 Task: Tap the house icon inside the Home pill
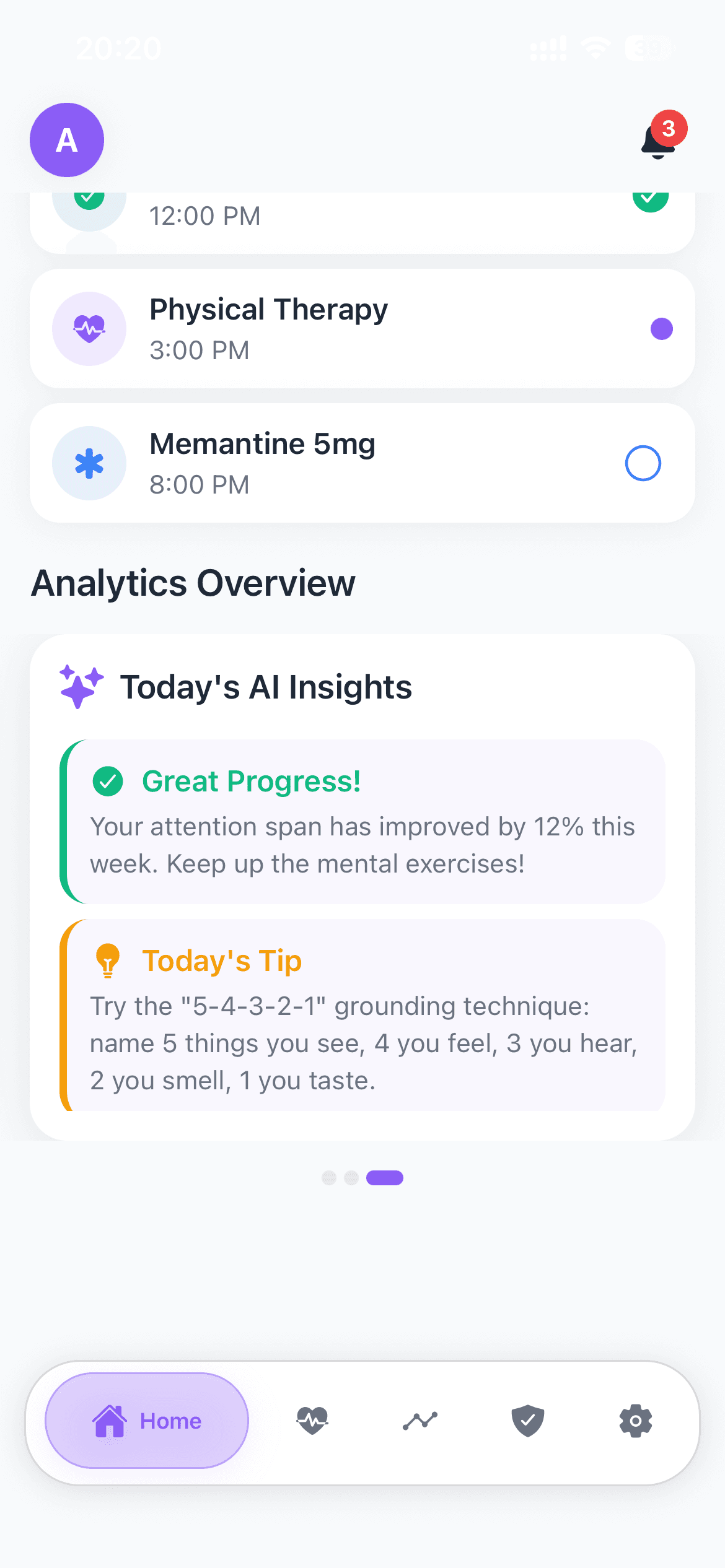coord(110,1421)
